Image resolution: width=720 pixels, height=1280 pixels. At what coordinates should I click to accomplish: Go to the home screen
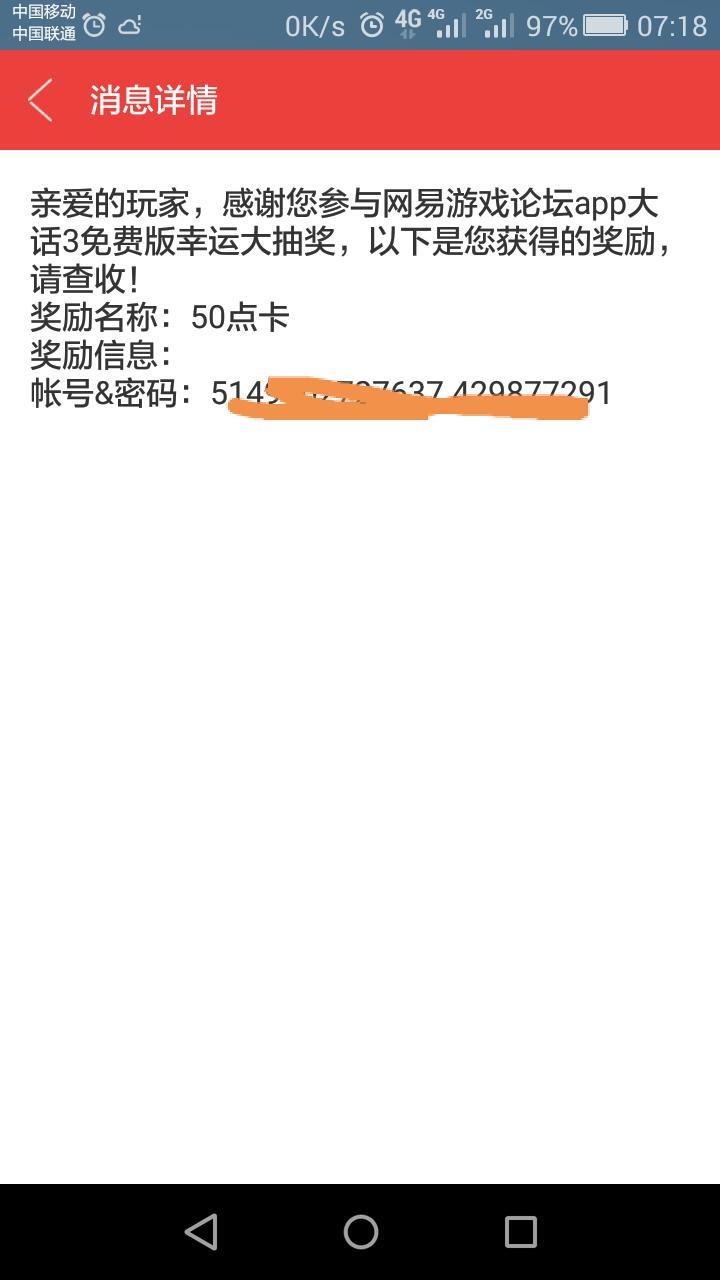pos(360,1231)
